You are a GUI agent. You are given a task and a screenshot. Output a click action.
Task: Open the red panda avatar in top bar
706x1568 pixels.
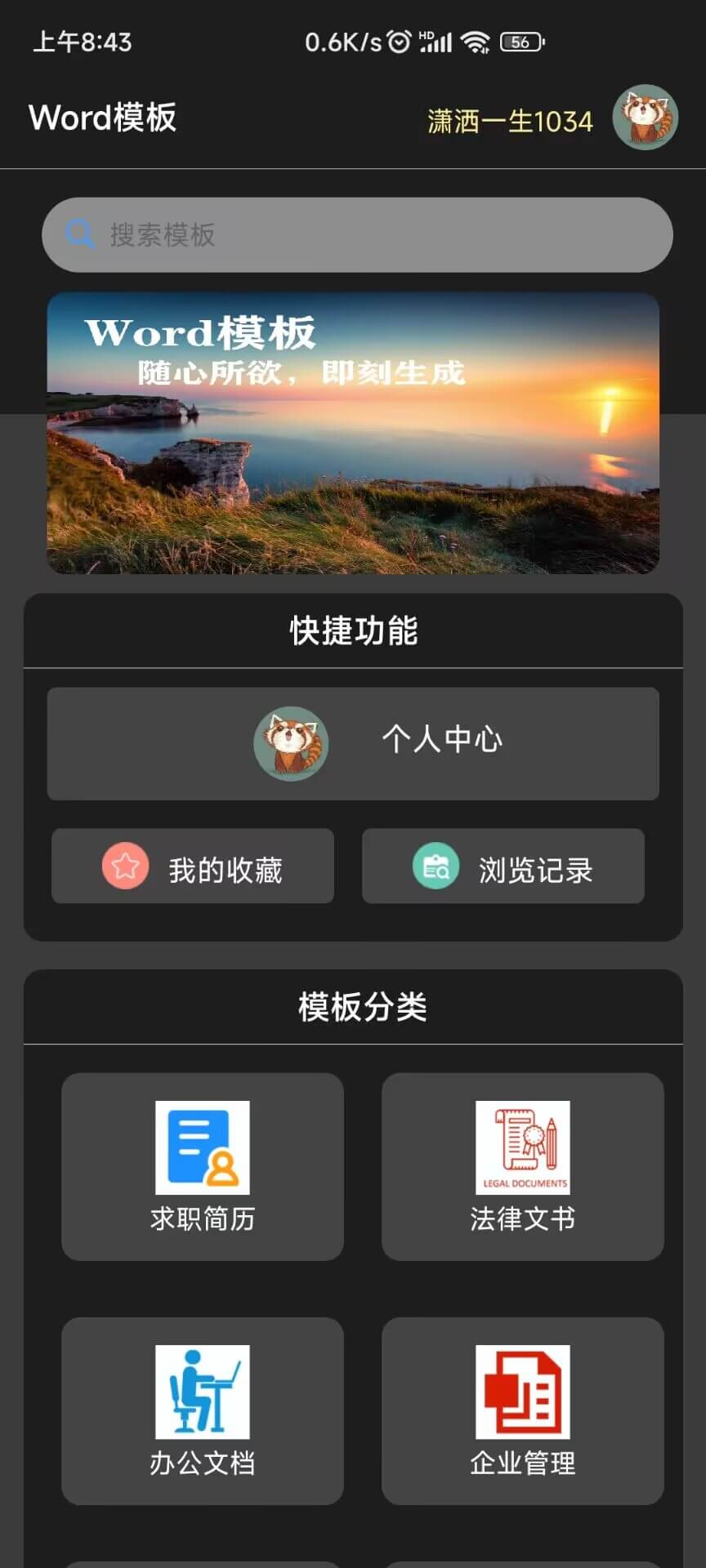(646, 118)
